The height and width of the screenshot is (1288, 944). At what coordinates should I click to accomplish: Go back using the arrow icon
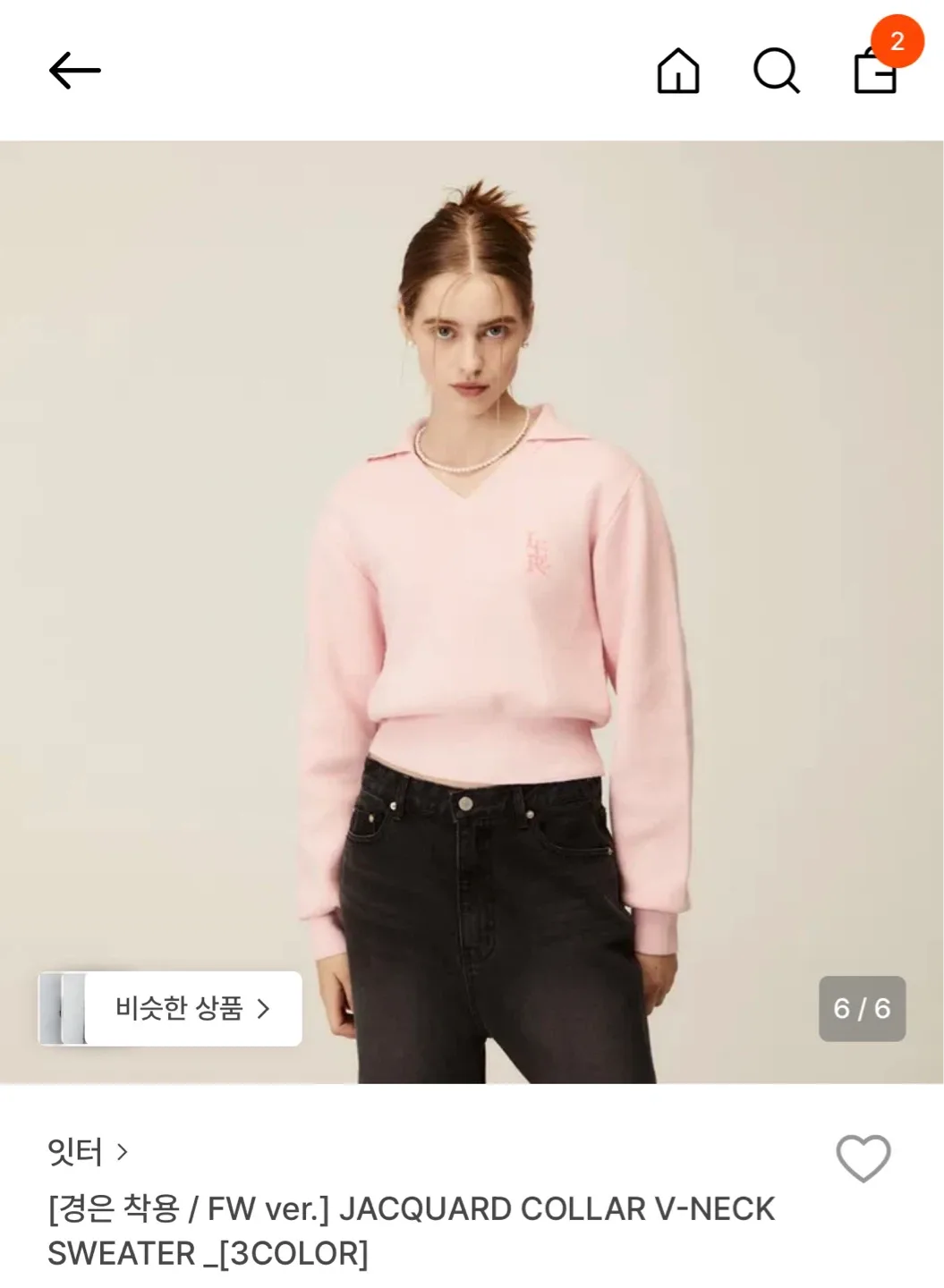75,71
